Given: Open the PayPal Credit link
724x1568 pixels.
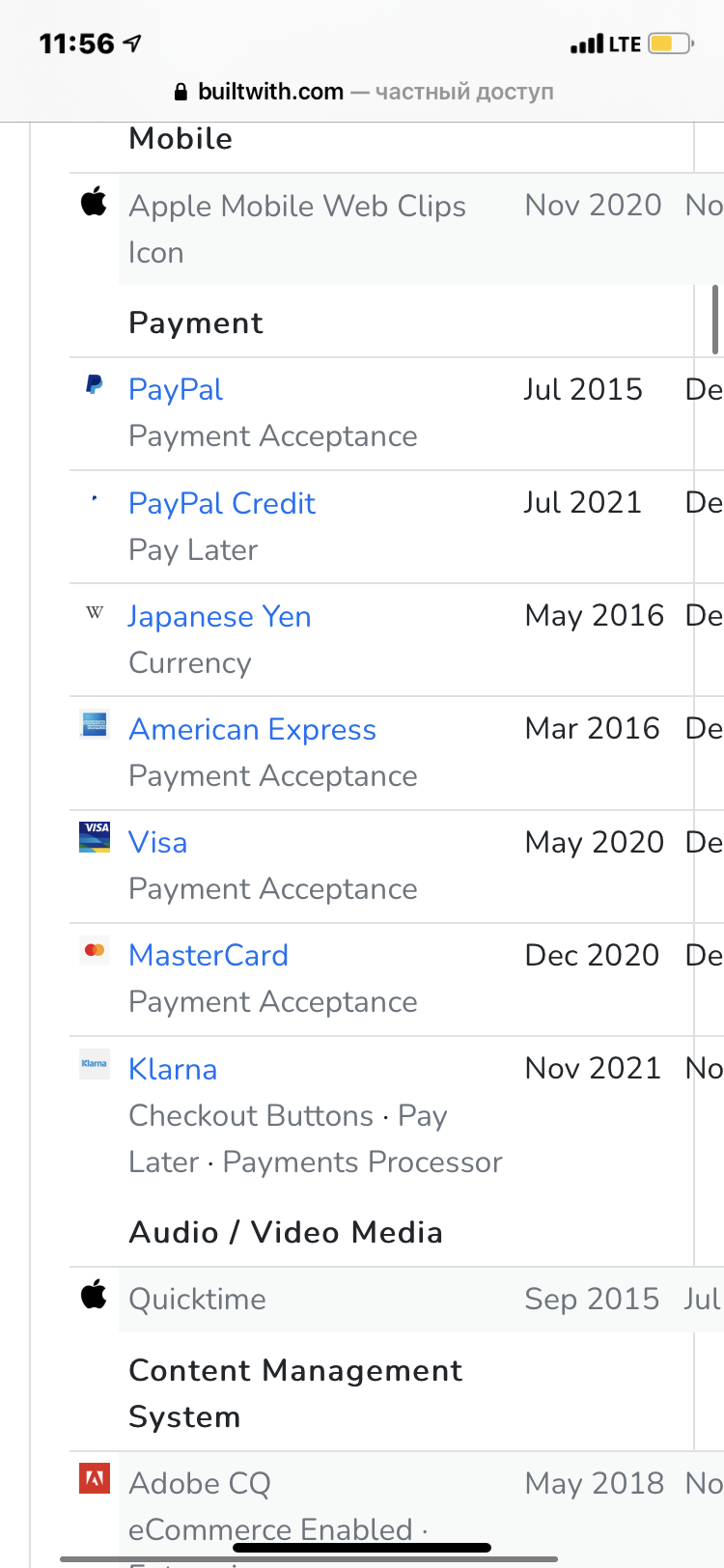Looking at the screenshot, I should 222,503.
